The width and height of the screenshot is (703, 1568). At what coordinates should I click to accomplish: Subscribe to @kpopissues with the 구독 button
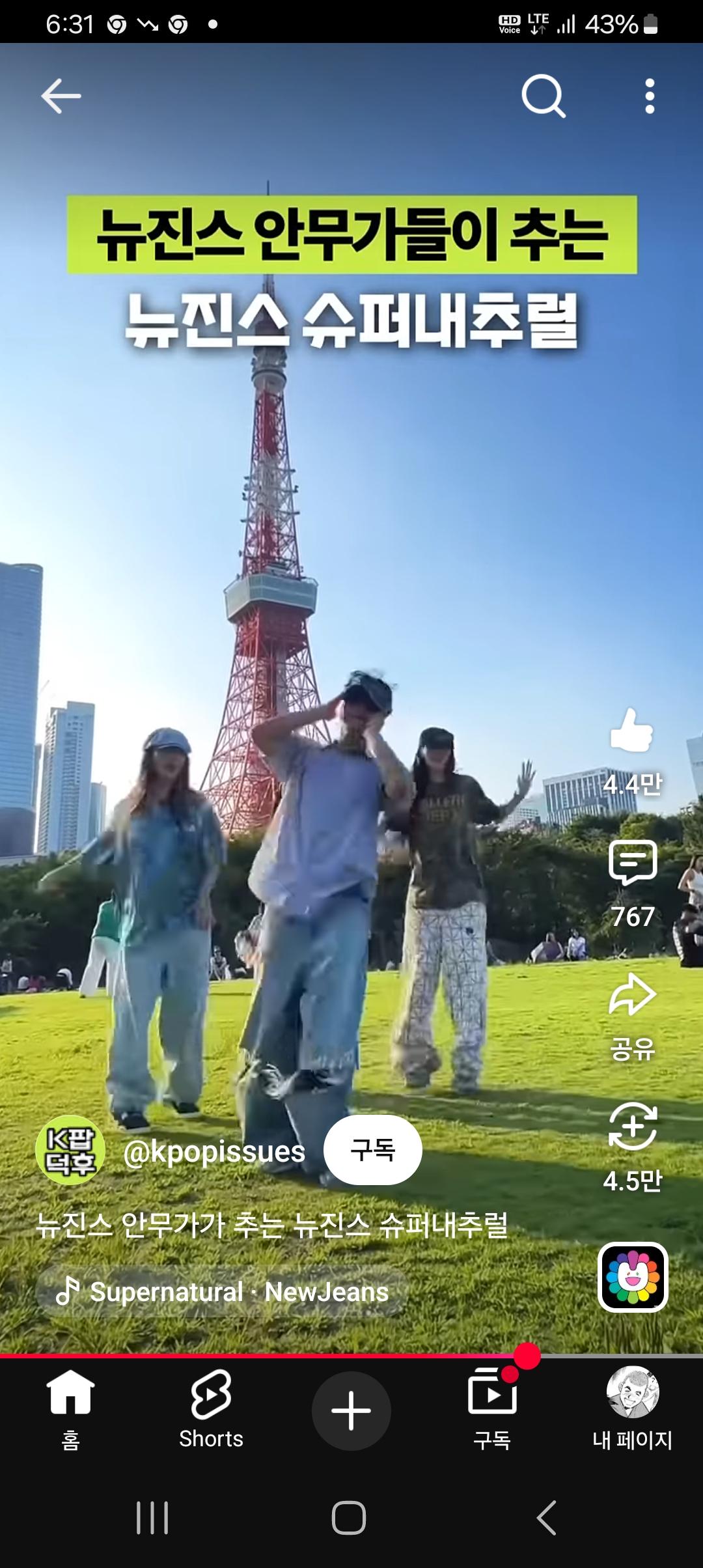point(373,1150)
